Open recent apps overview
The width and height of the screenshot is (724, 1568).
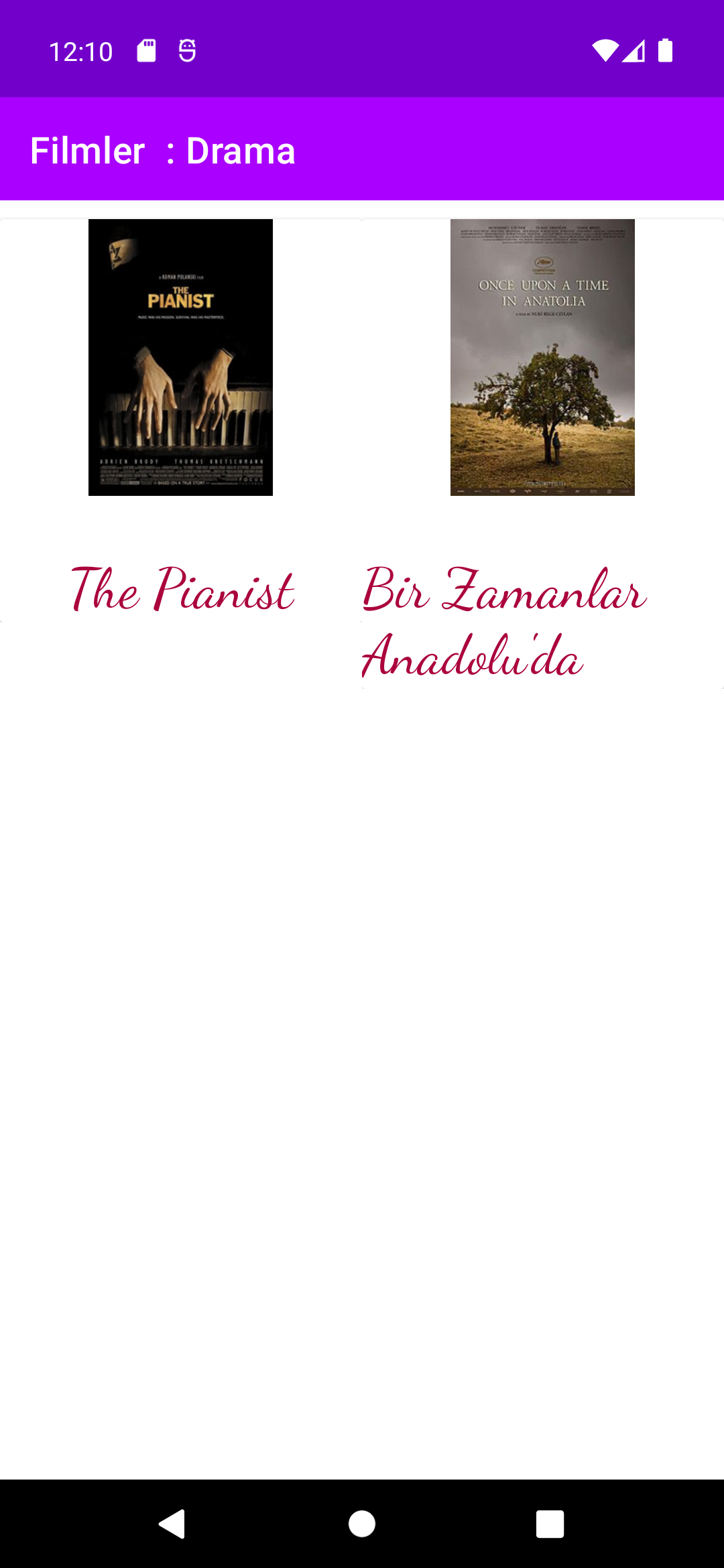(x=550, y=1524)
